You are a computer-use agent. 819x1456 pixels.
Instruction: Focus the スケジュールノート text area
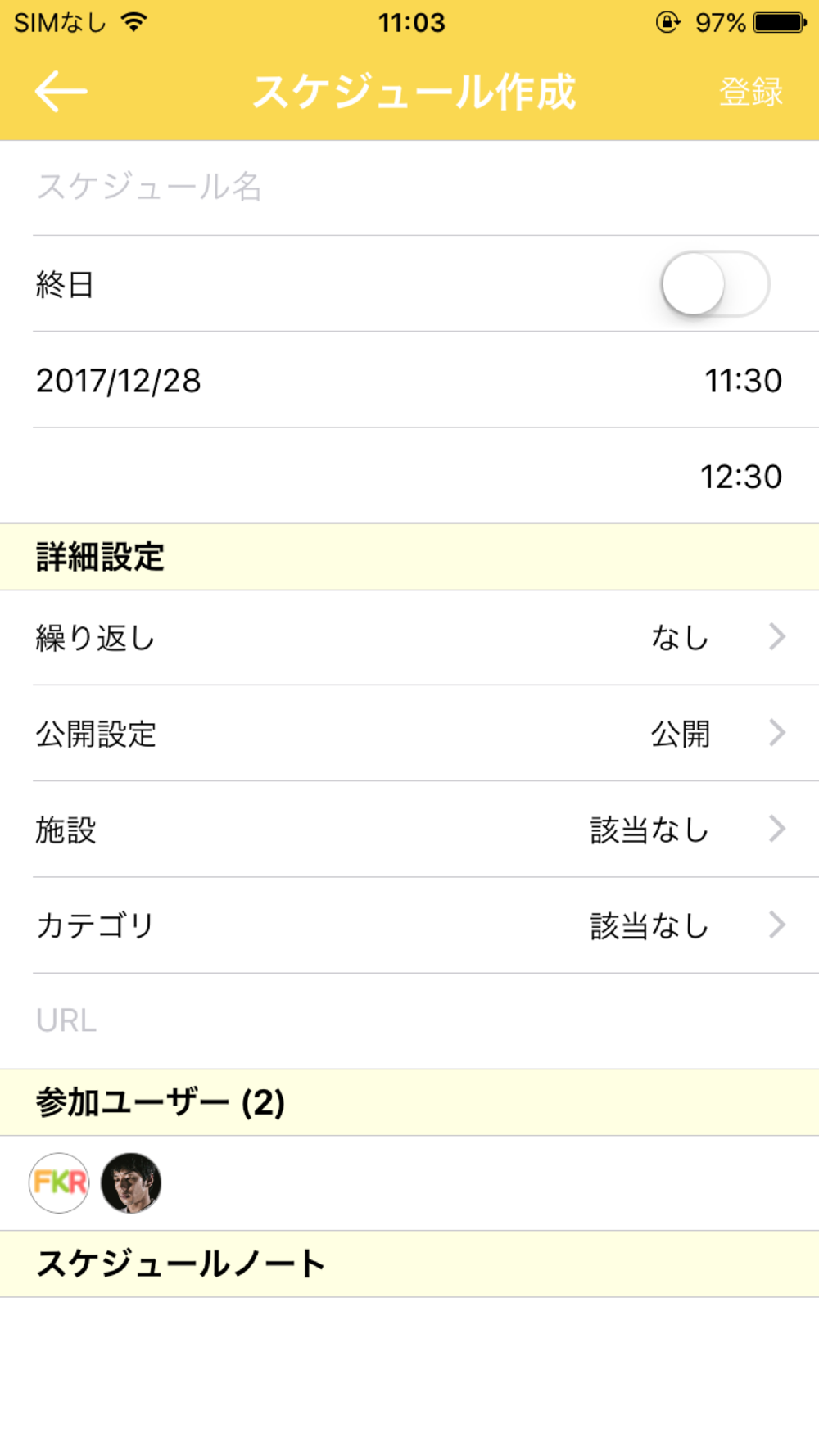pos(409,1376)
